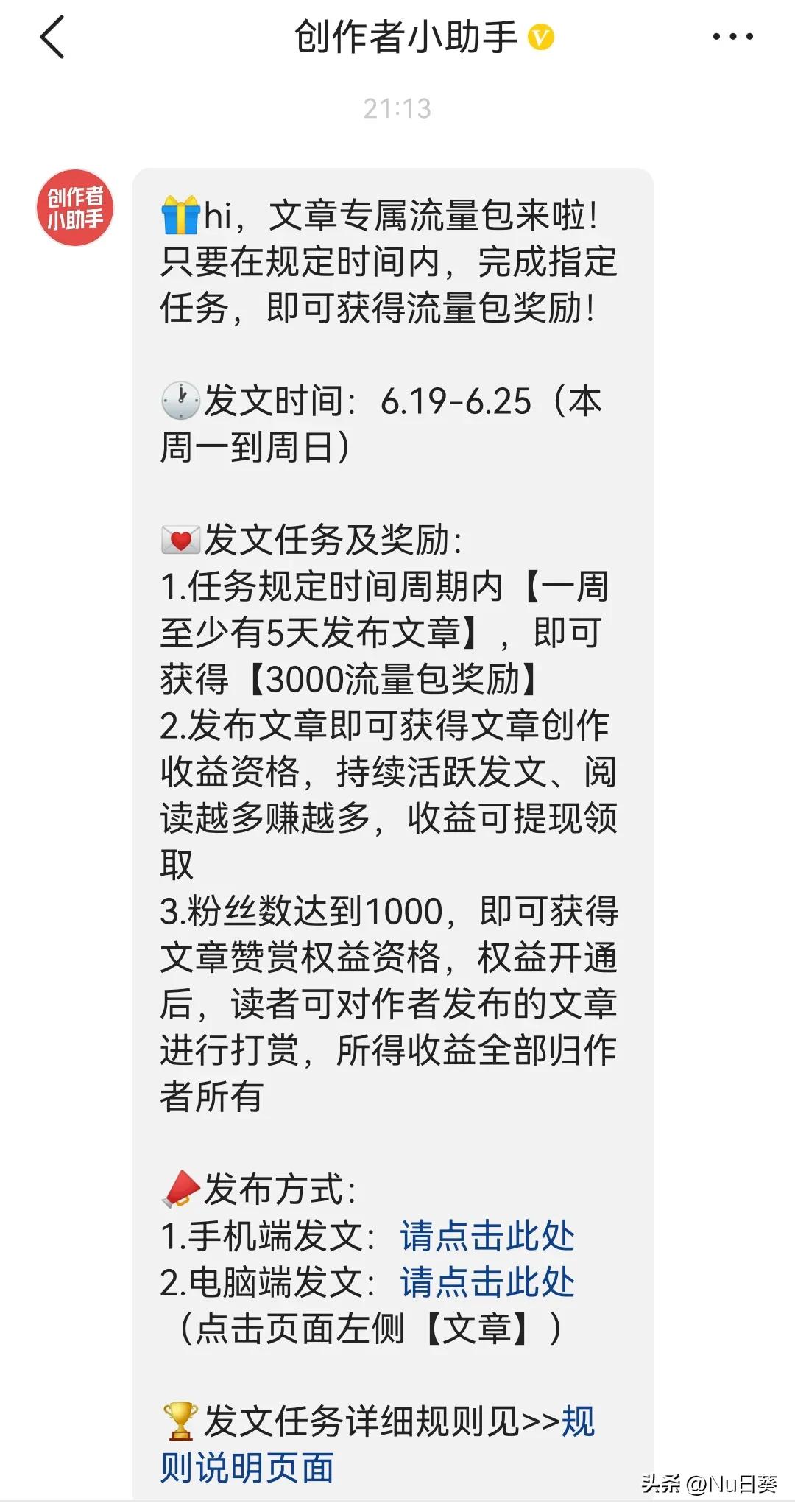Tap the red 创作者小助手 circular avatar

[76, 208]
